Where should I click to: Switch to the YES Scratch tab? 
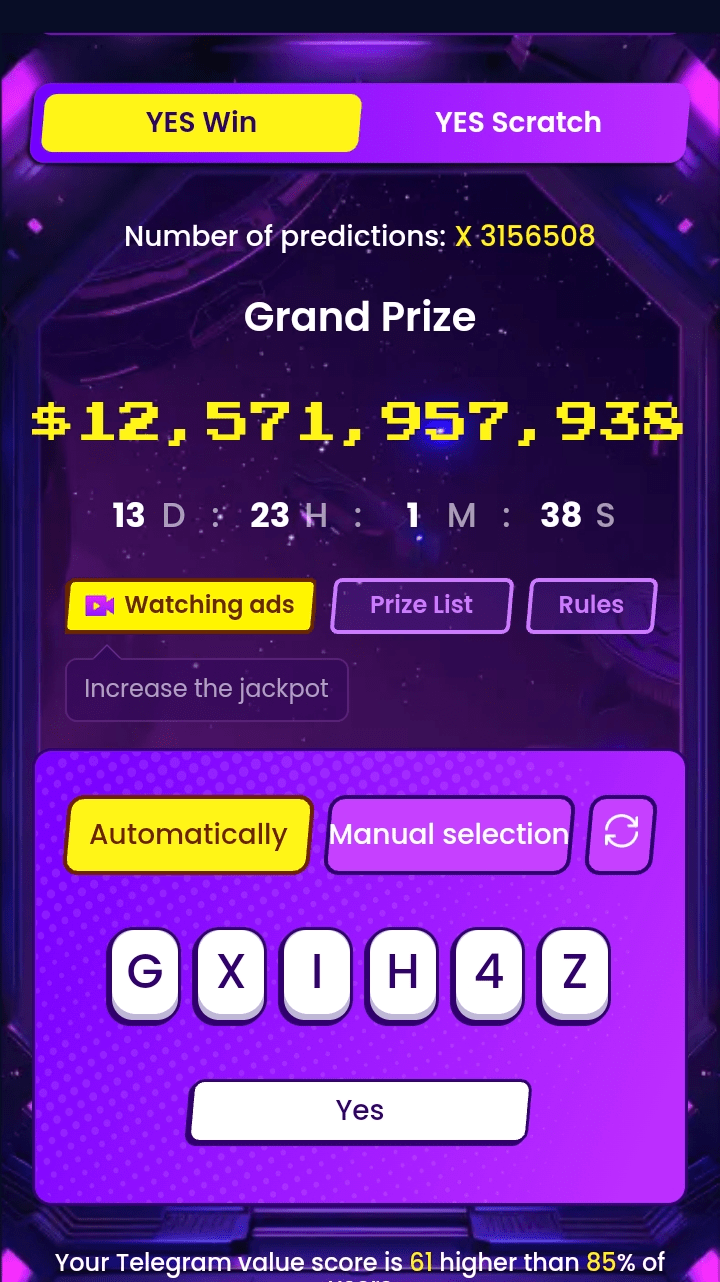pos(518,123)
